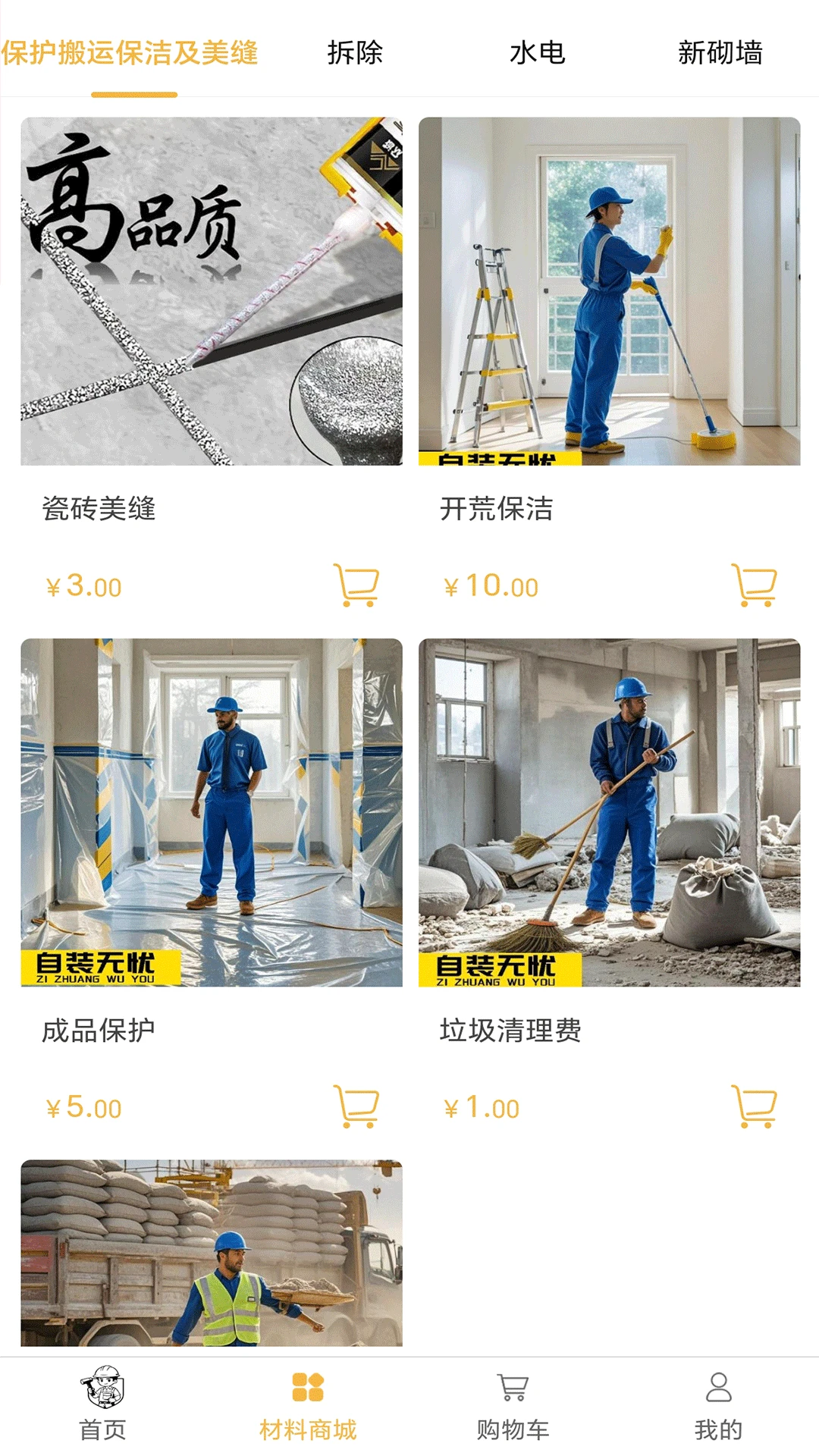The image size is (819, 1456).
Task: Open the product with the cement truck photo
Action: (211, 1253)
